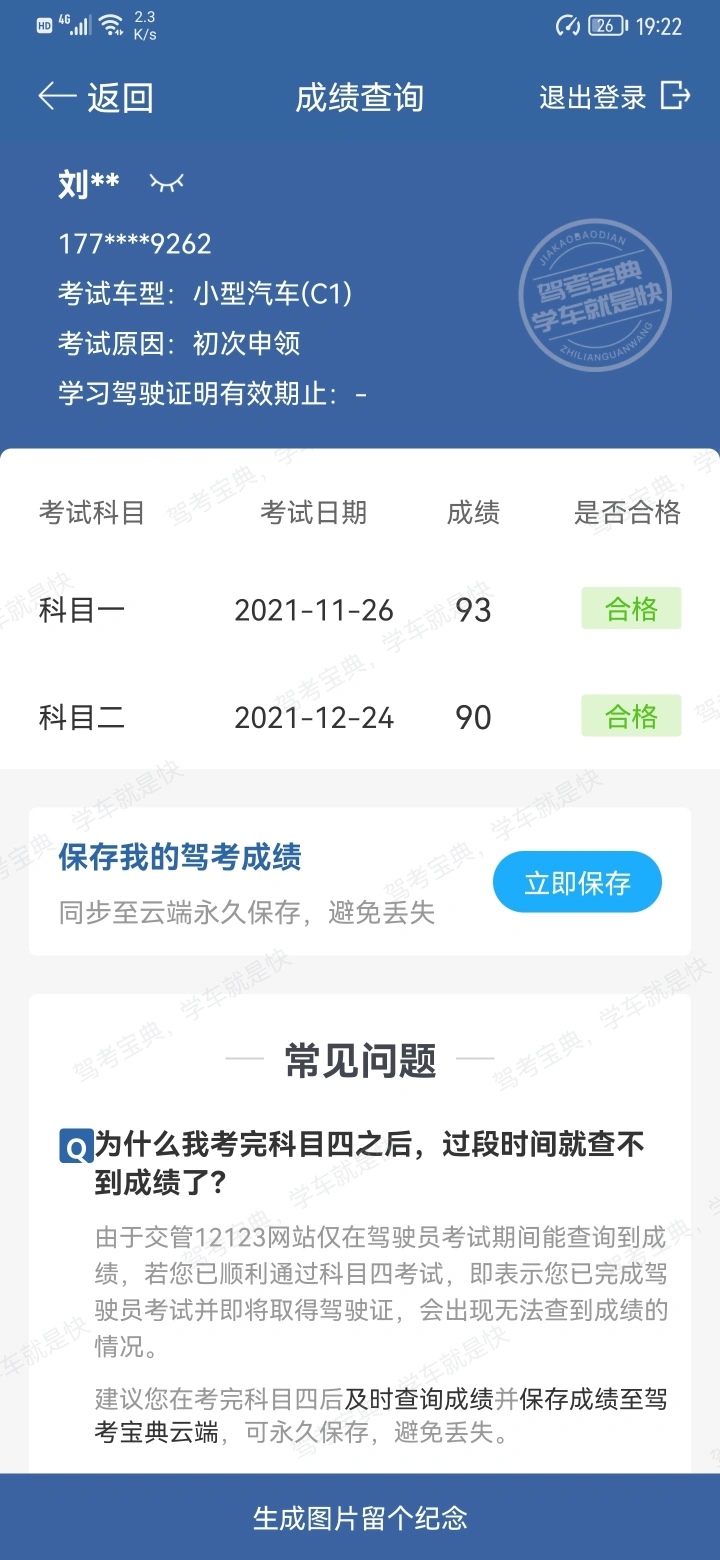Tap the 立即保存 button
Screen dimensions: 720x1560
pos(578,883)
